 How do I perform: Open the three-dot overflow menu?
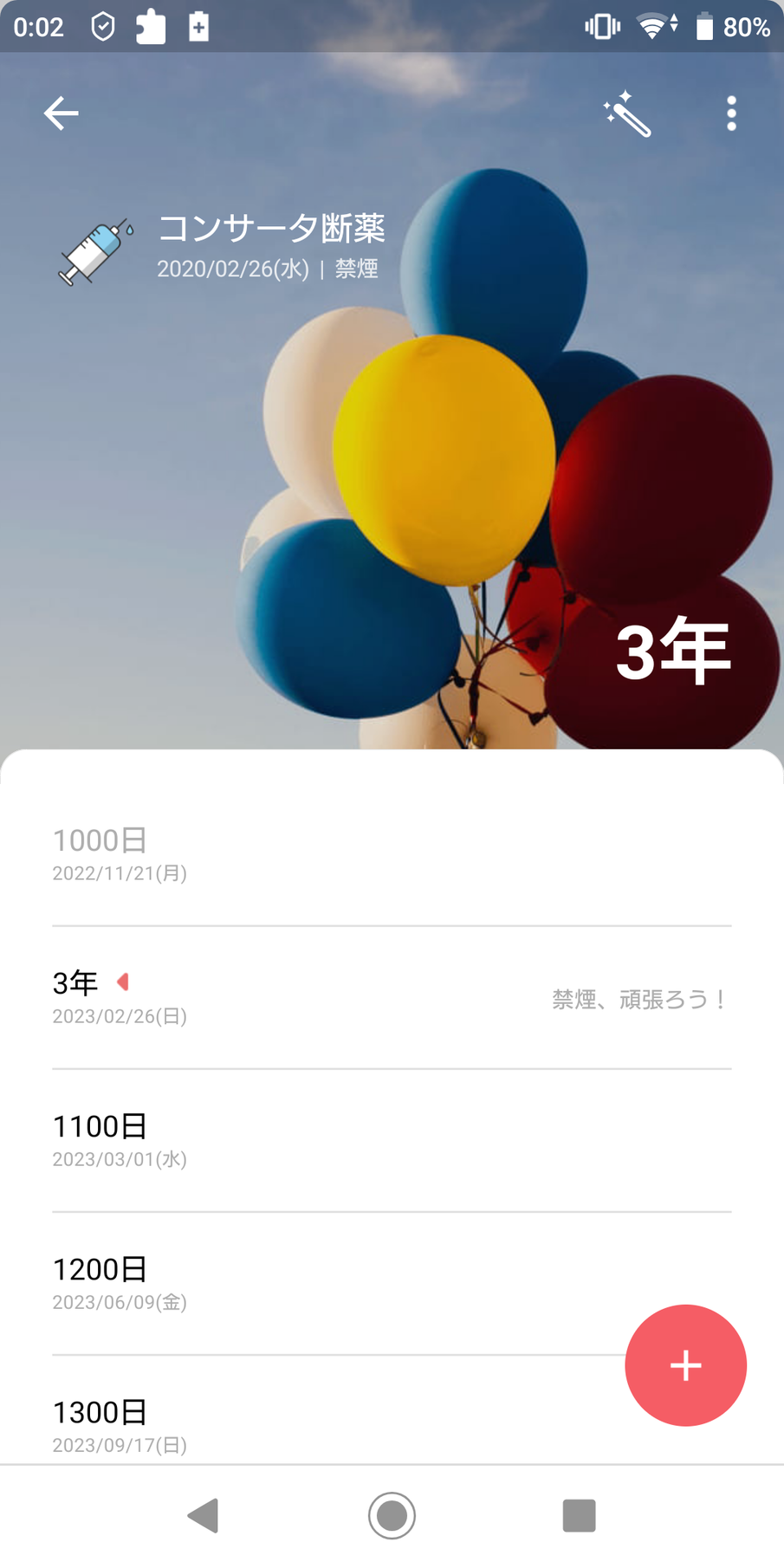coord(731,113)
